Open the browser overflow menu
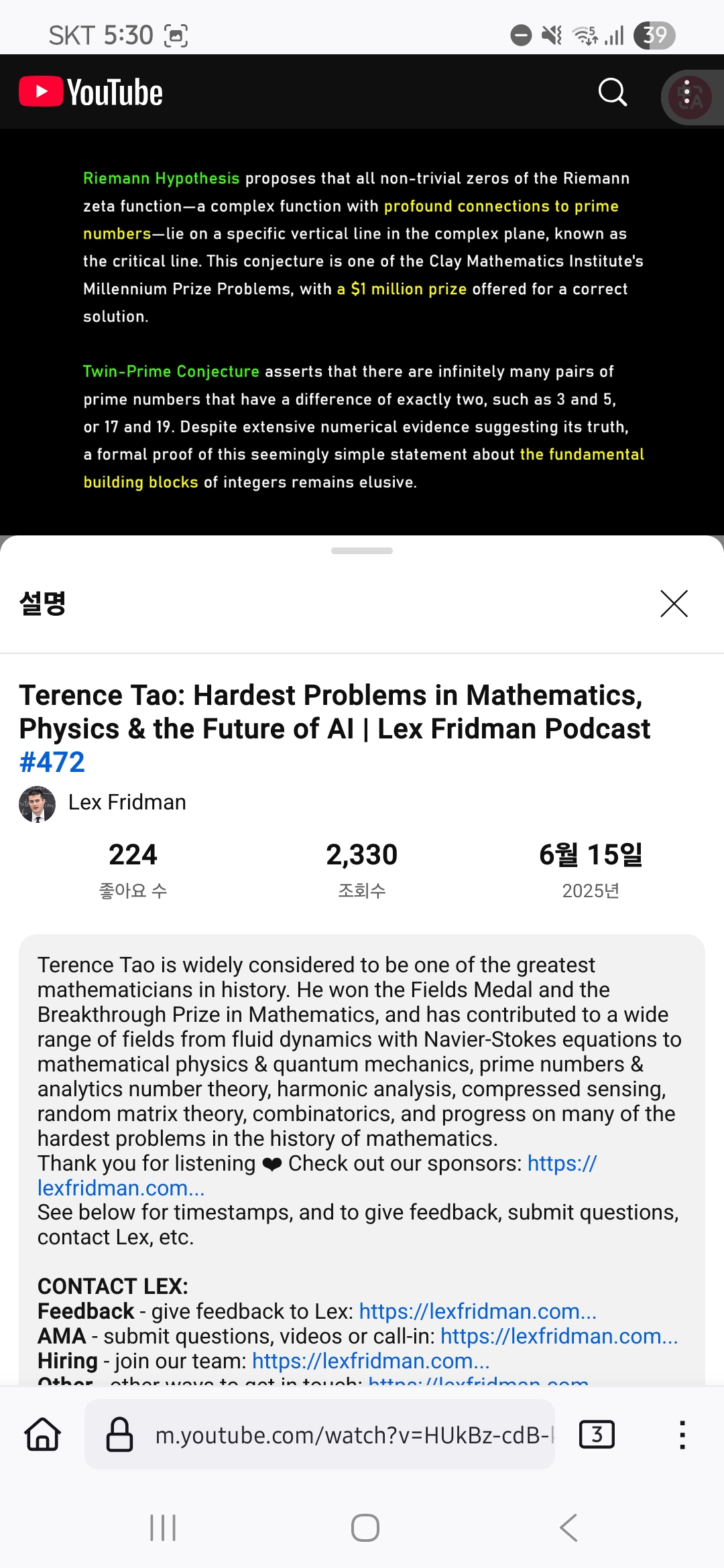724x1568 pixels. [x=682, y=1435]
